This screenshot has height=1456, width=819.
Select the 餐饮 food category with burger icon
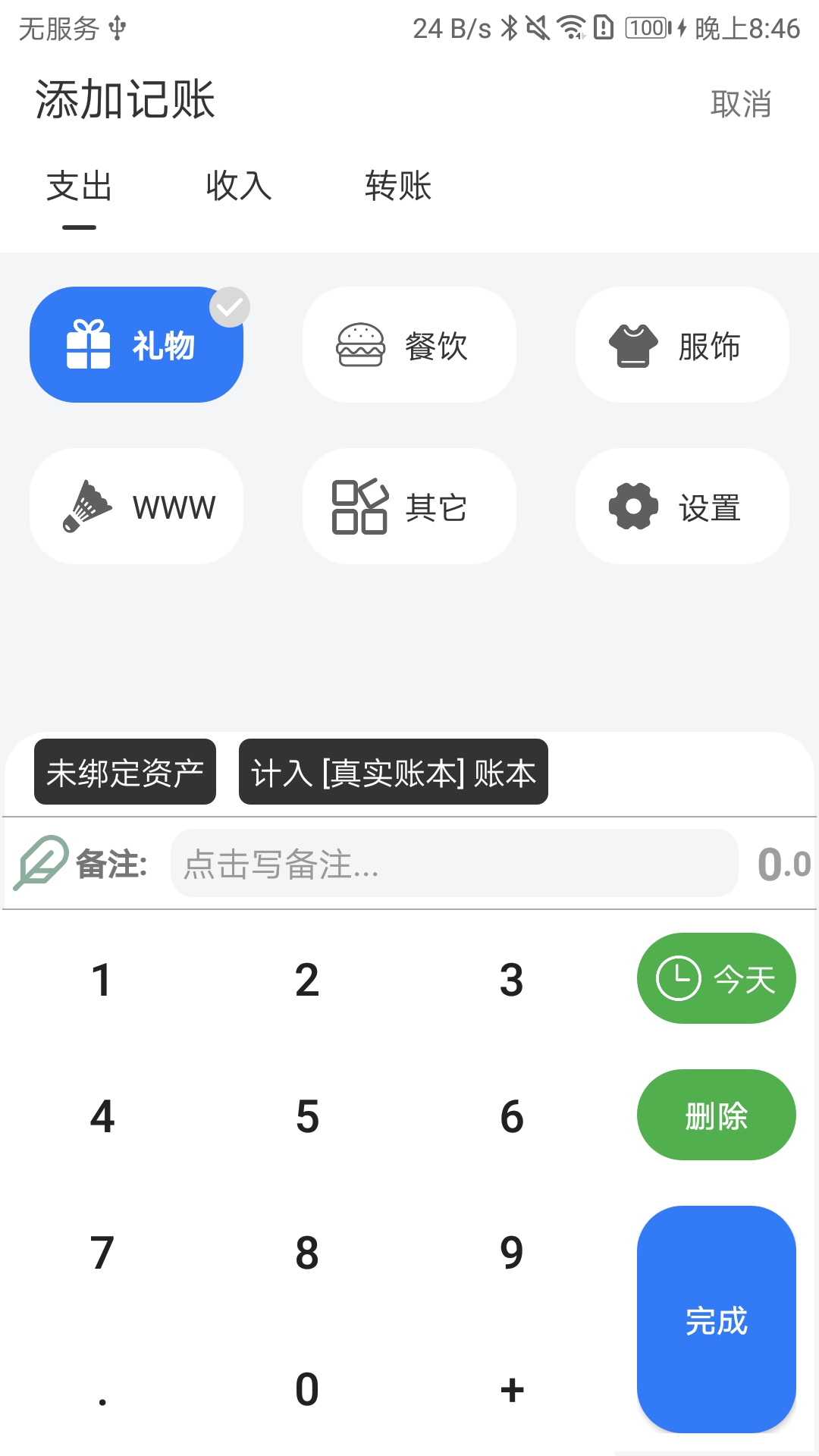coord(359,344)
